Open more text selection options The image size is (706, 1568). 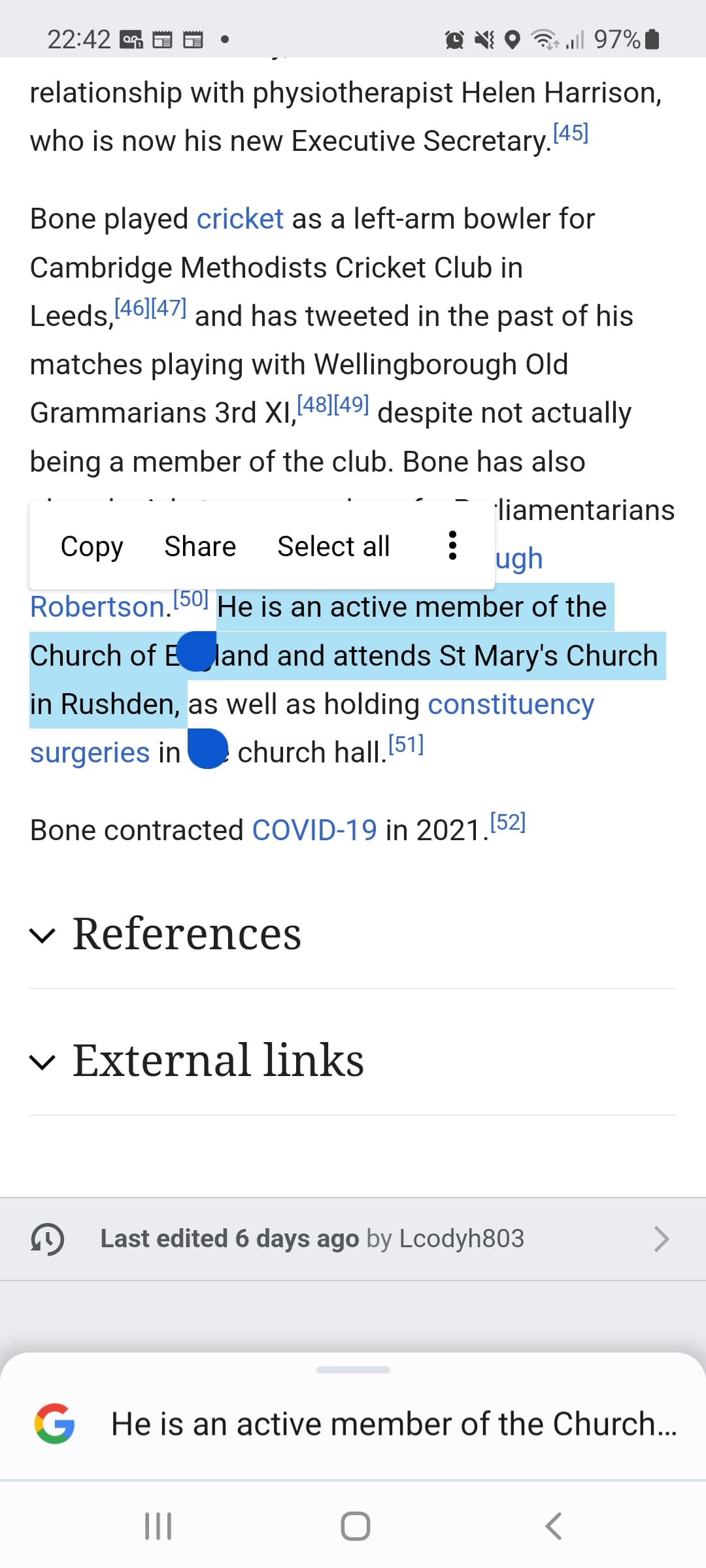click(452, 545)
